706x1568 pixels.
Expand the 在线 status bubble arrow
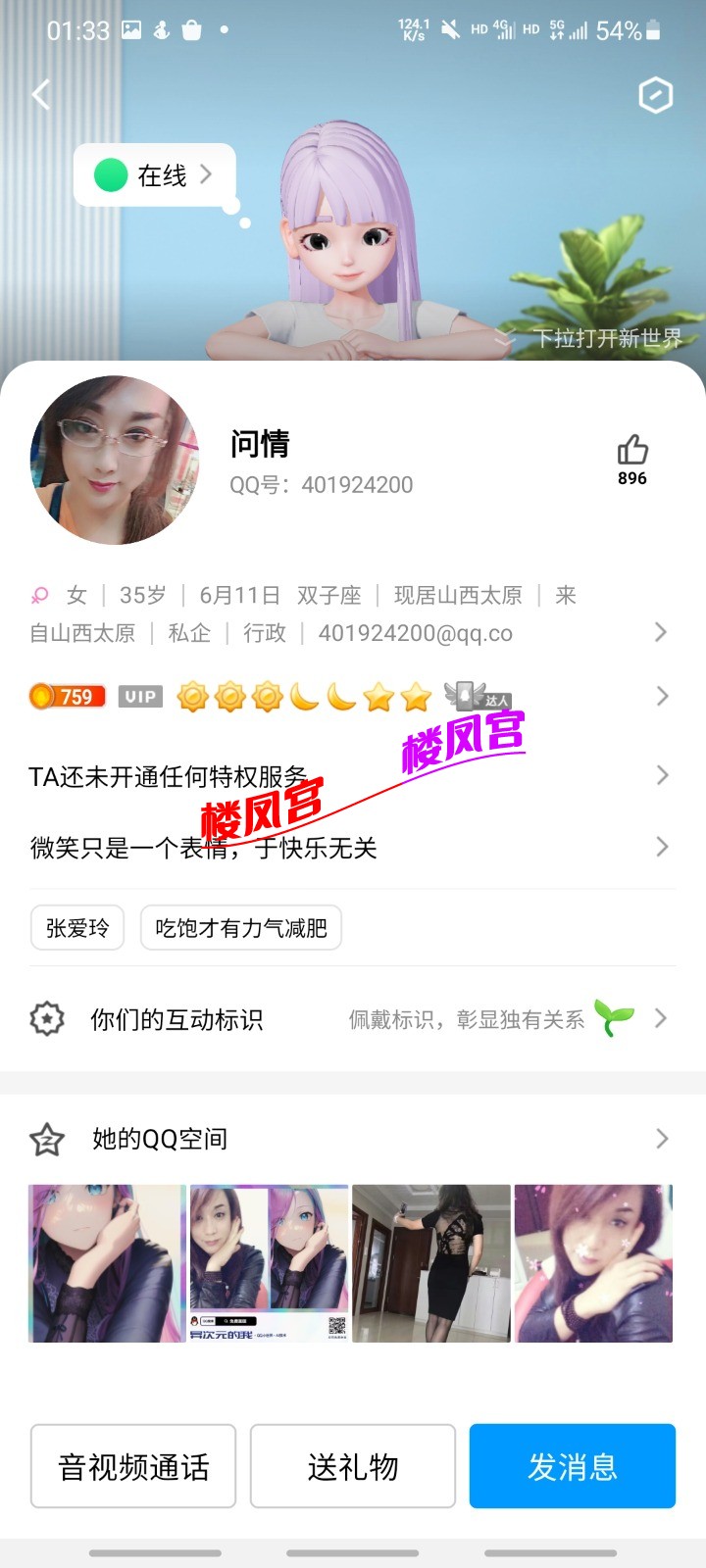click(x=205, y=174)
